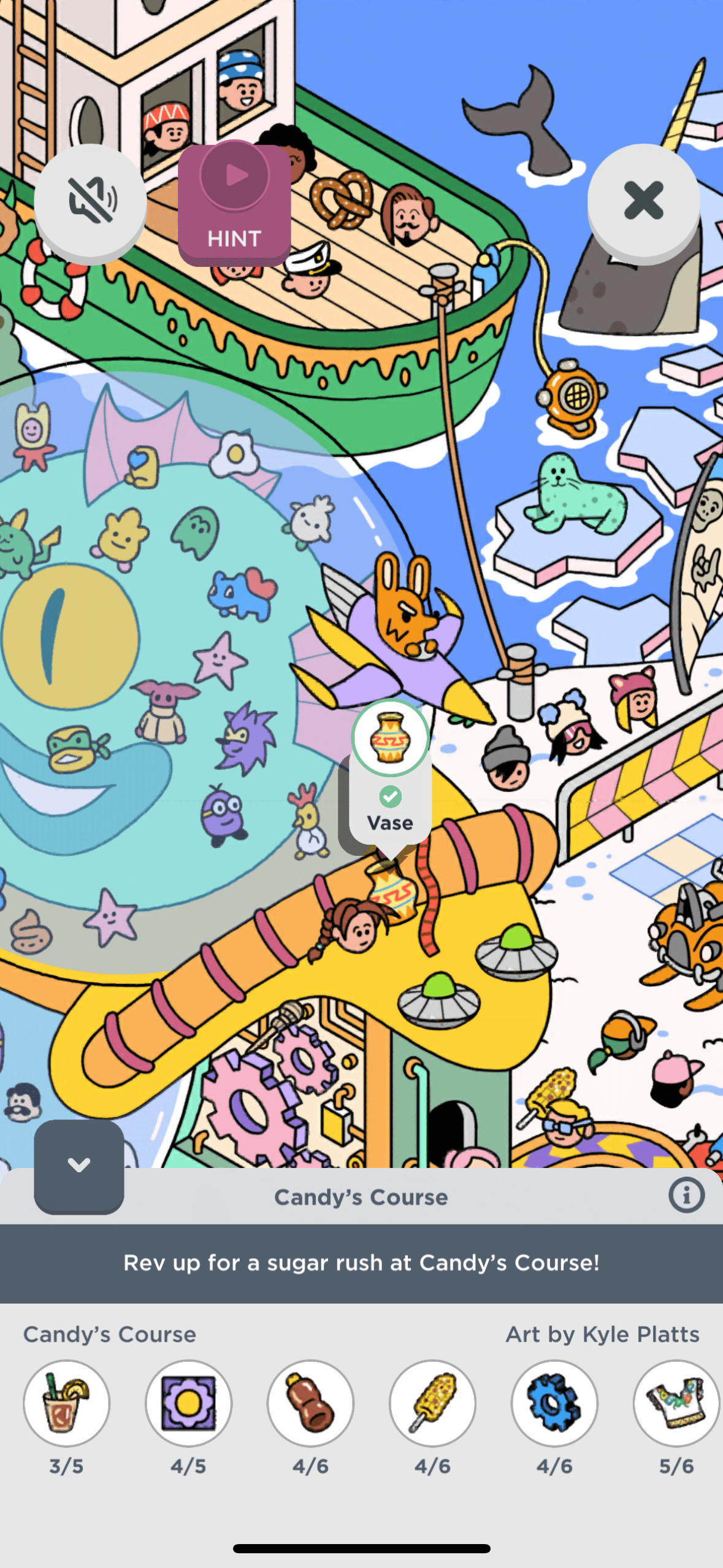This screenshot has width=723, height=1568.
Task: Select the drink item showing 3/5
Action: click(x=66, y=1404)
